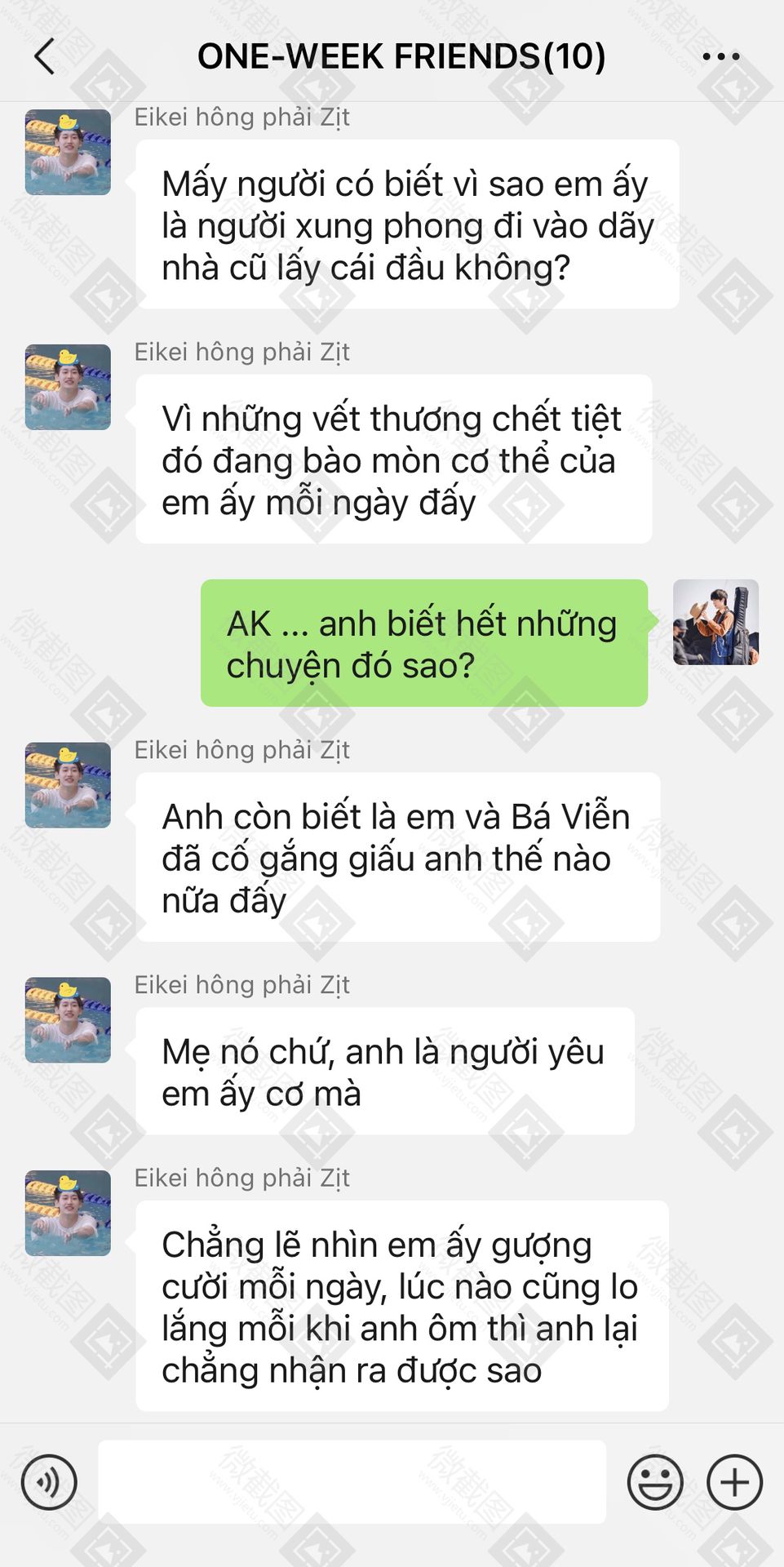Focus the message text field
The image size is (784, 1567).
tap(352, 1481)
